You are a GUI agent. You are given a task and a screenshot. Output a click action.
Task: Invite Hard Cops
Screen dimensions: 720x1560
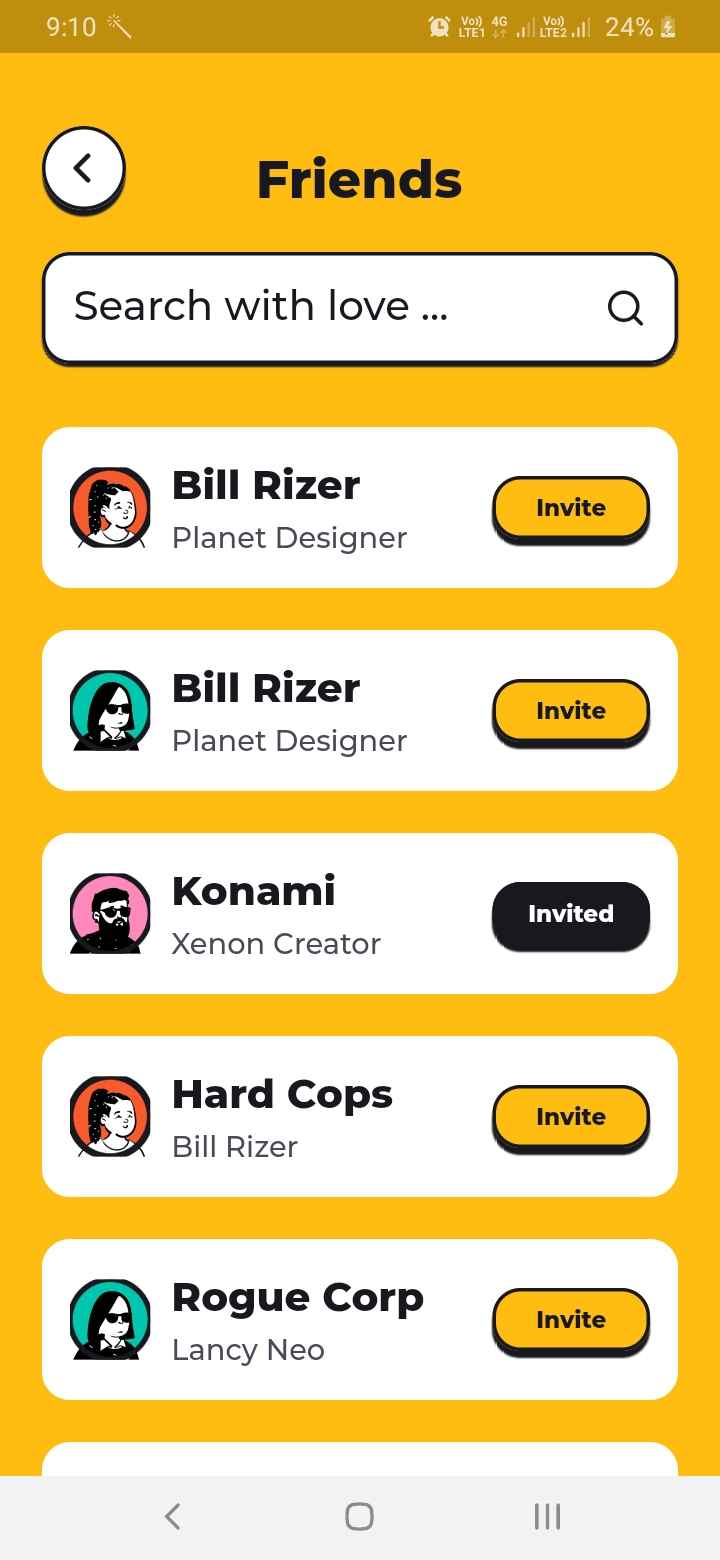571,1117
